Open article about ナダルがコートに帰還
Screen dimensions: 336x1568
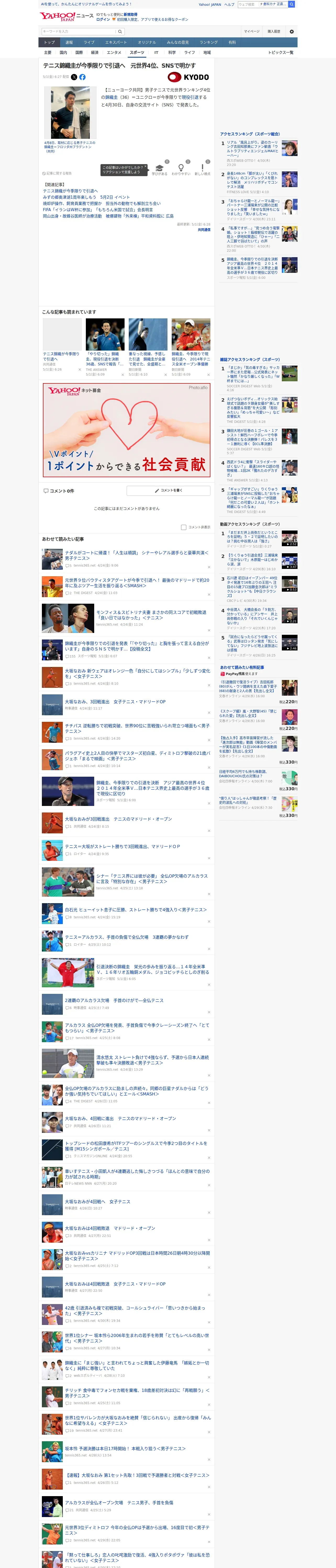pos(137,555)
